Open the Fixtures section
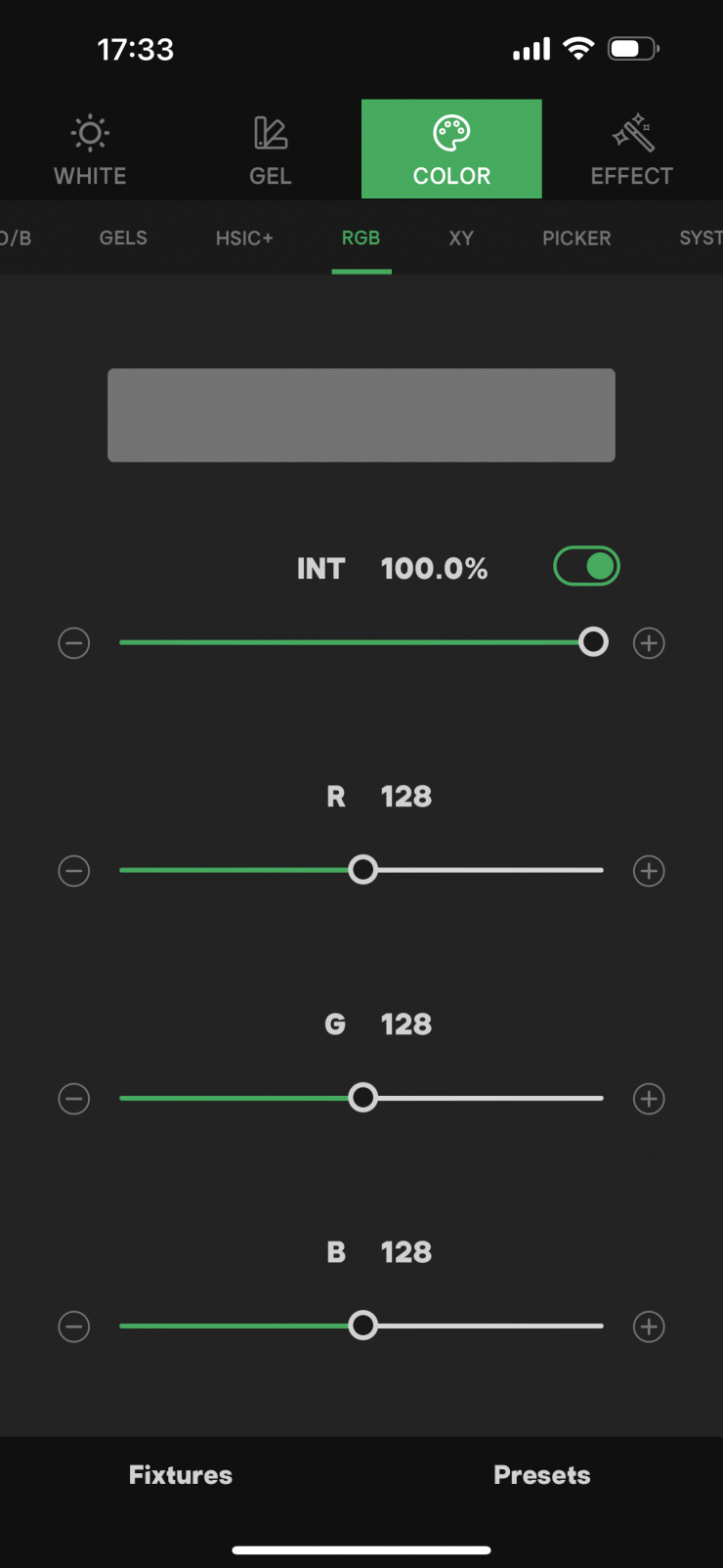Image resolution: width=723 pixels, height=1568 pixels. coord(181,1475)
